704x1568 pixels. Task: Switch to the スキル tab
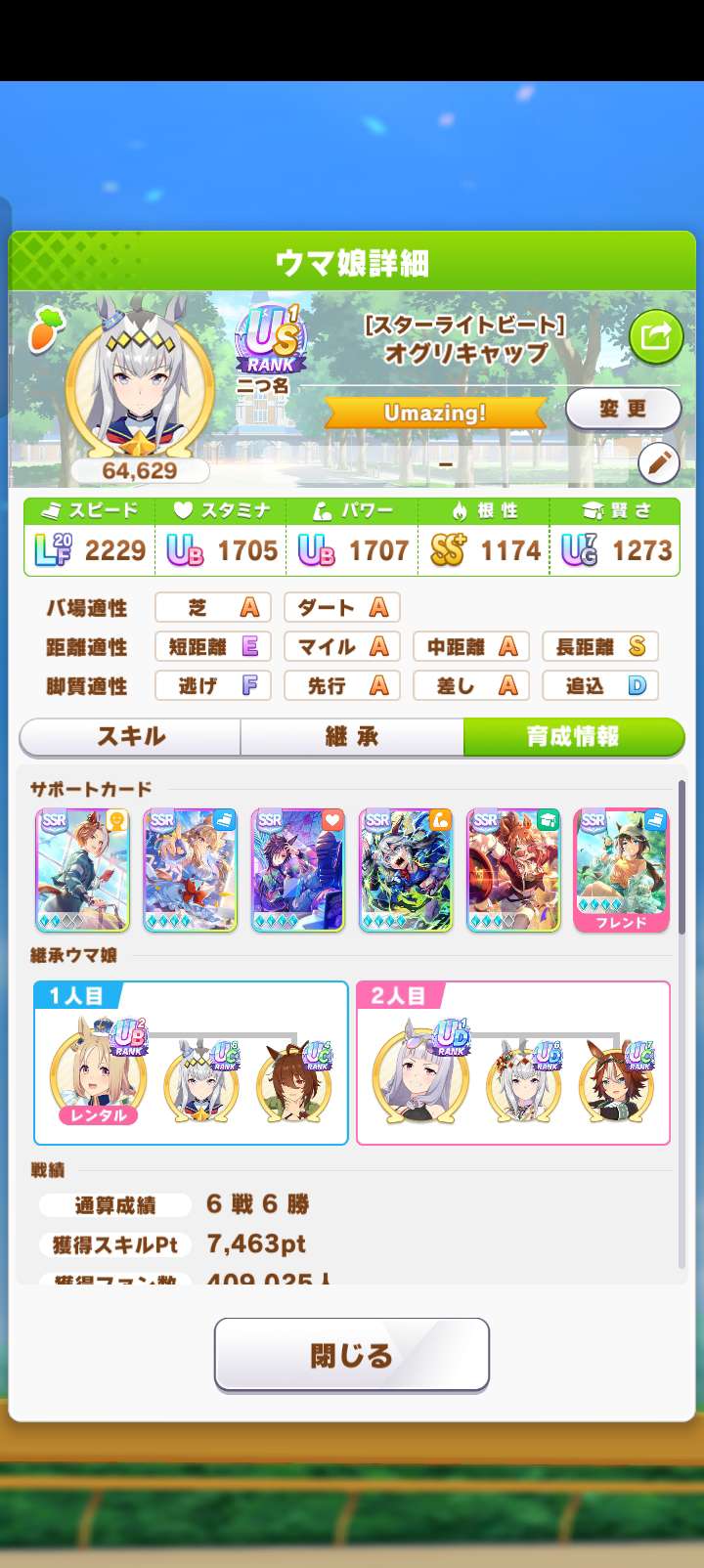tap(130, 737)
